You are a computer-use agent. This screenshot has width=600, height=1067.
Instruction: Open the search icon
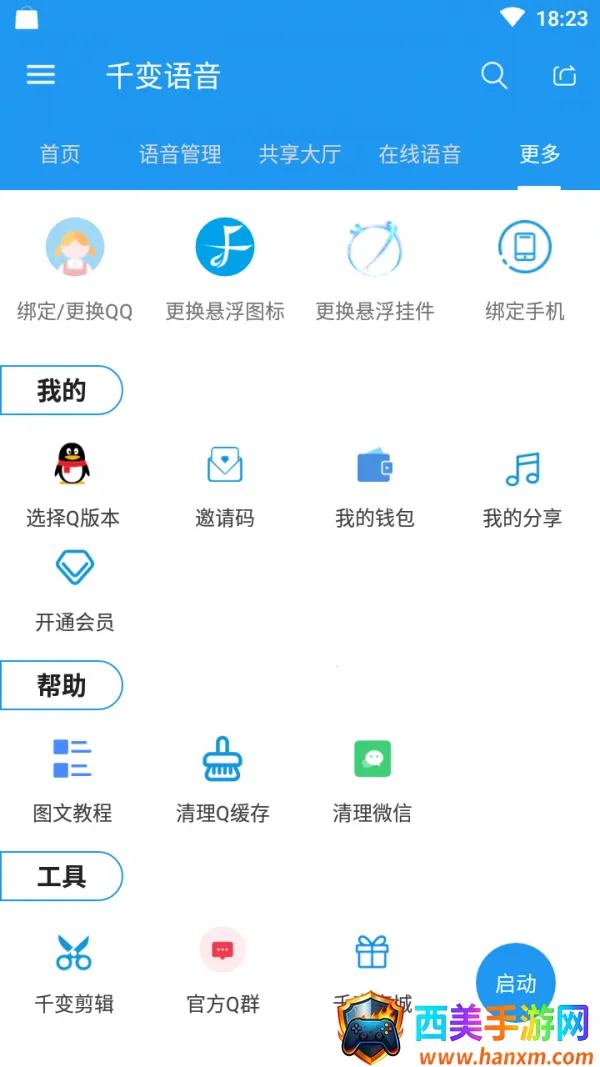494,75
